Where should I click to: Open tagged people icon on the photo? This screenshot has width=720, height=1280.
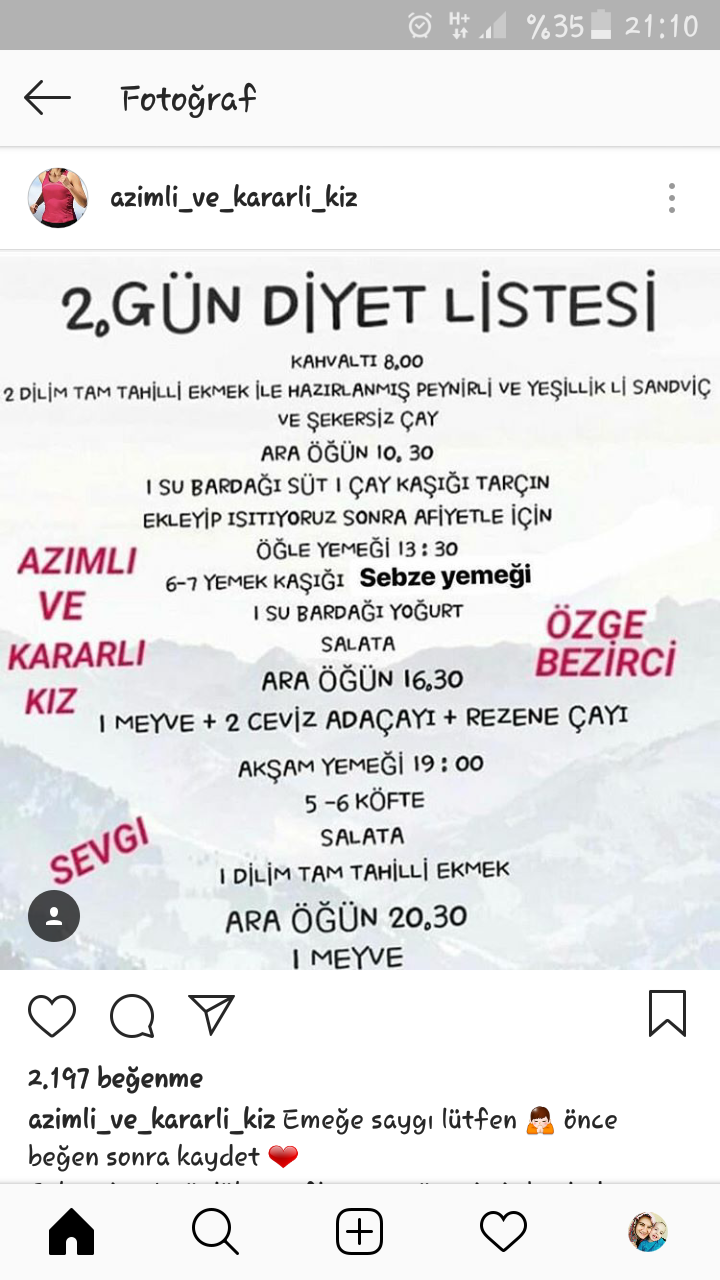pyautogui.click(x=54, y=916)
